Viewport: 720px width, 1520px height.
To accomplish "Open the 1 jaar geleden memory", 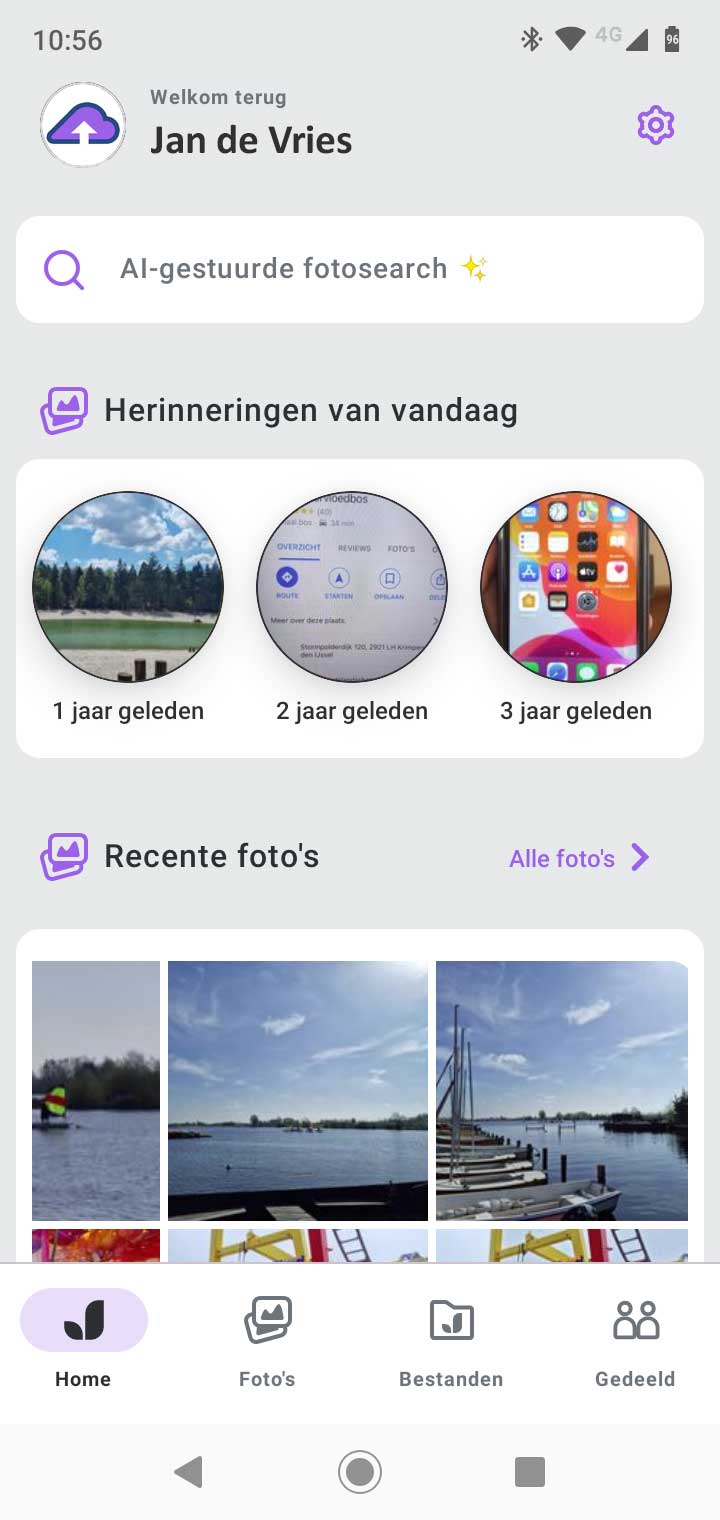I will 128,587.
